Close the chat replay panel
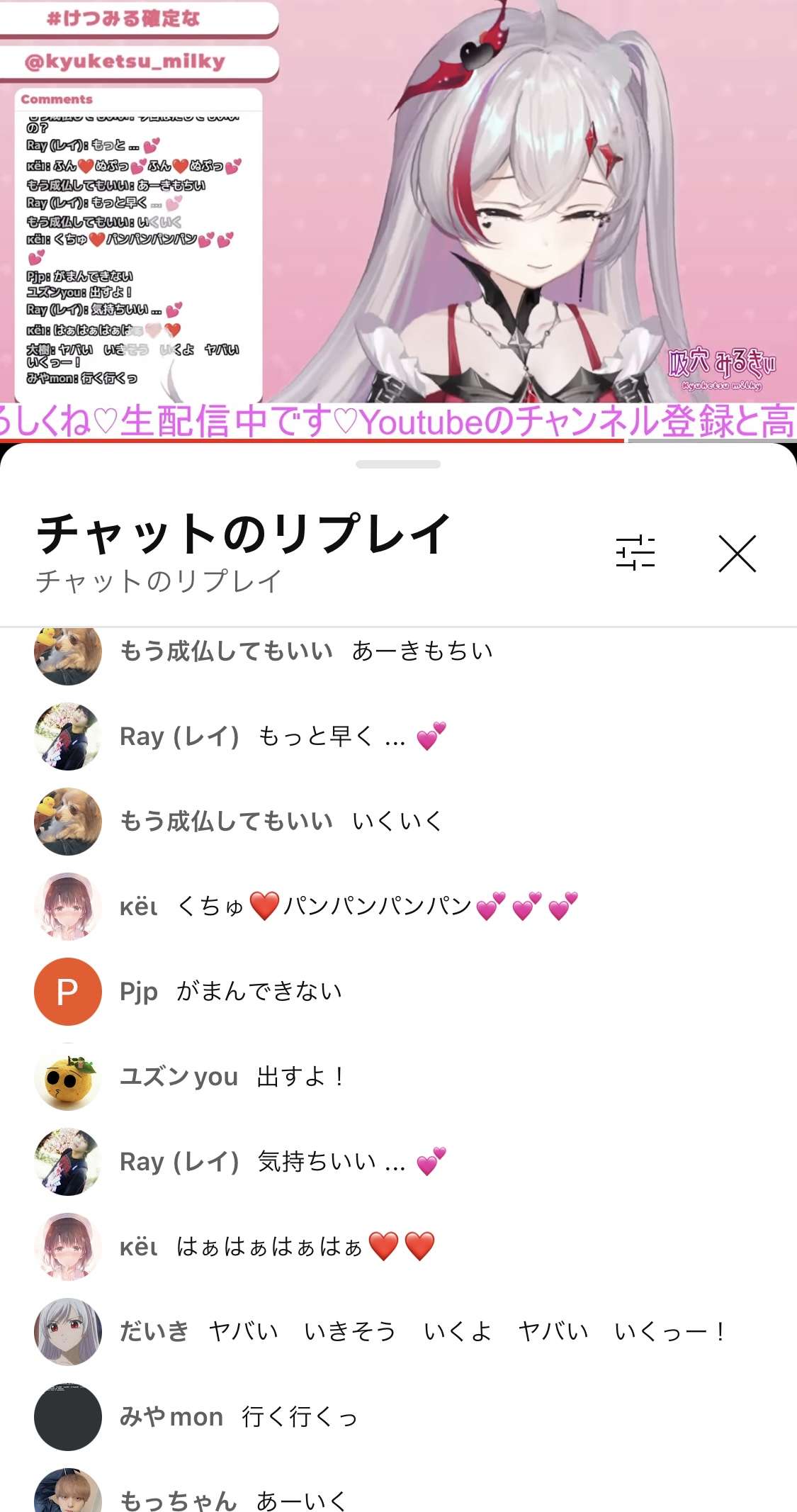Viewport: 797px width, 1512px height. click(737, 554)
